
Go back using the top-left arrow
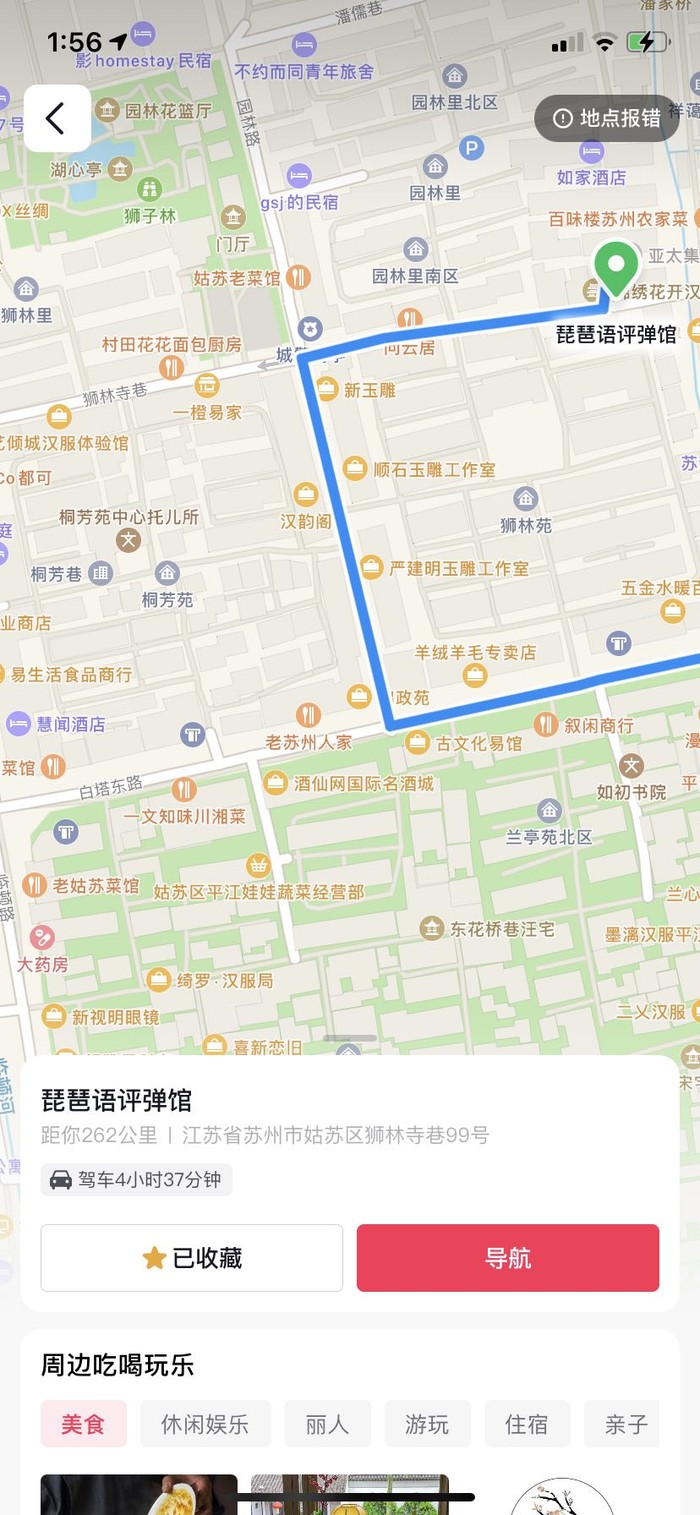pyautogui.click(x=57, y=118)
